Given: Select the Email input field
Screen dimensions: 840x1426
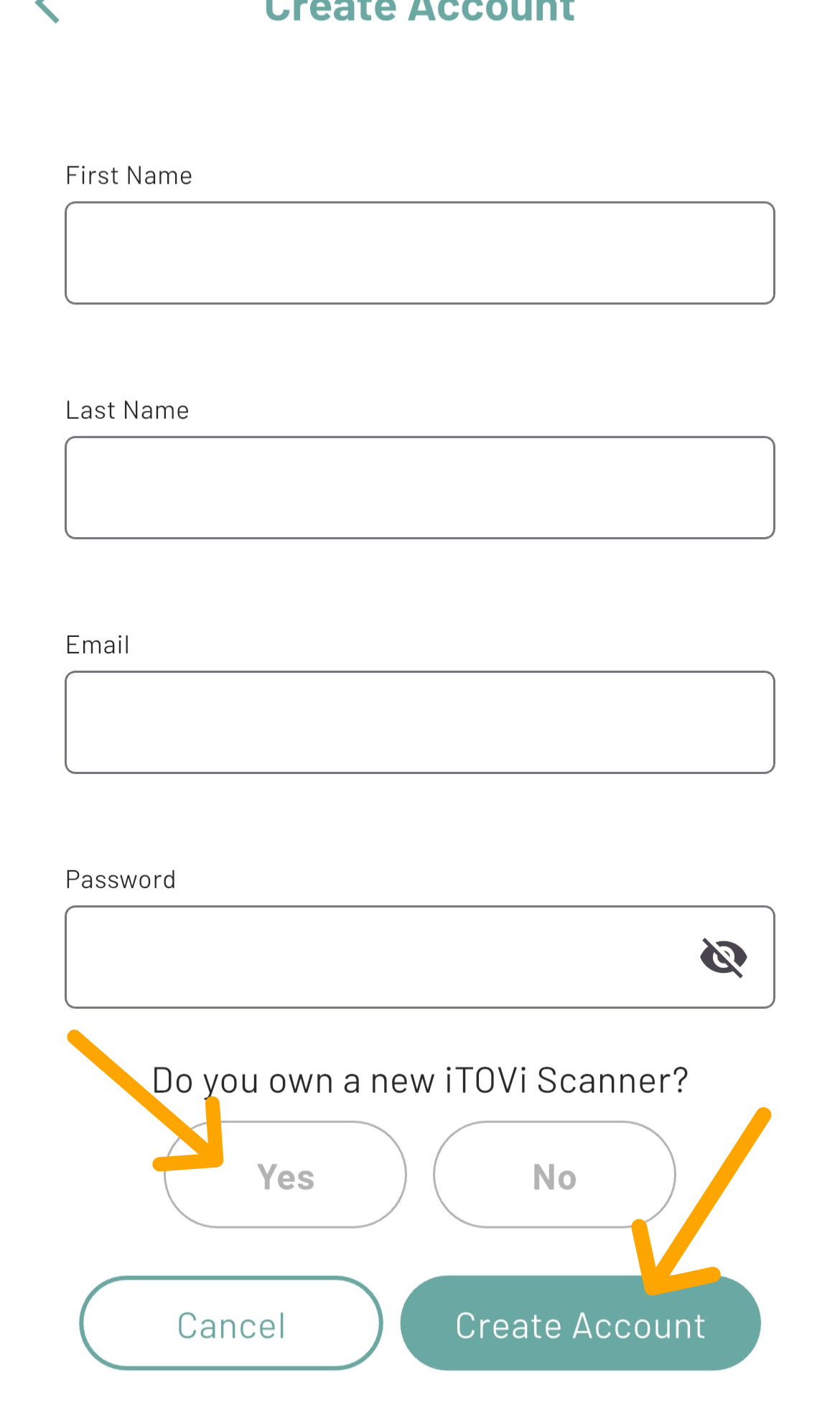Looking at the screenshot, I should (x=419, y=722).
